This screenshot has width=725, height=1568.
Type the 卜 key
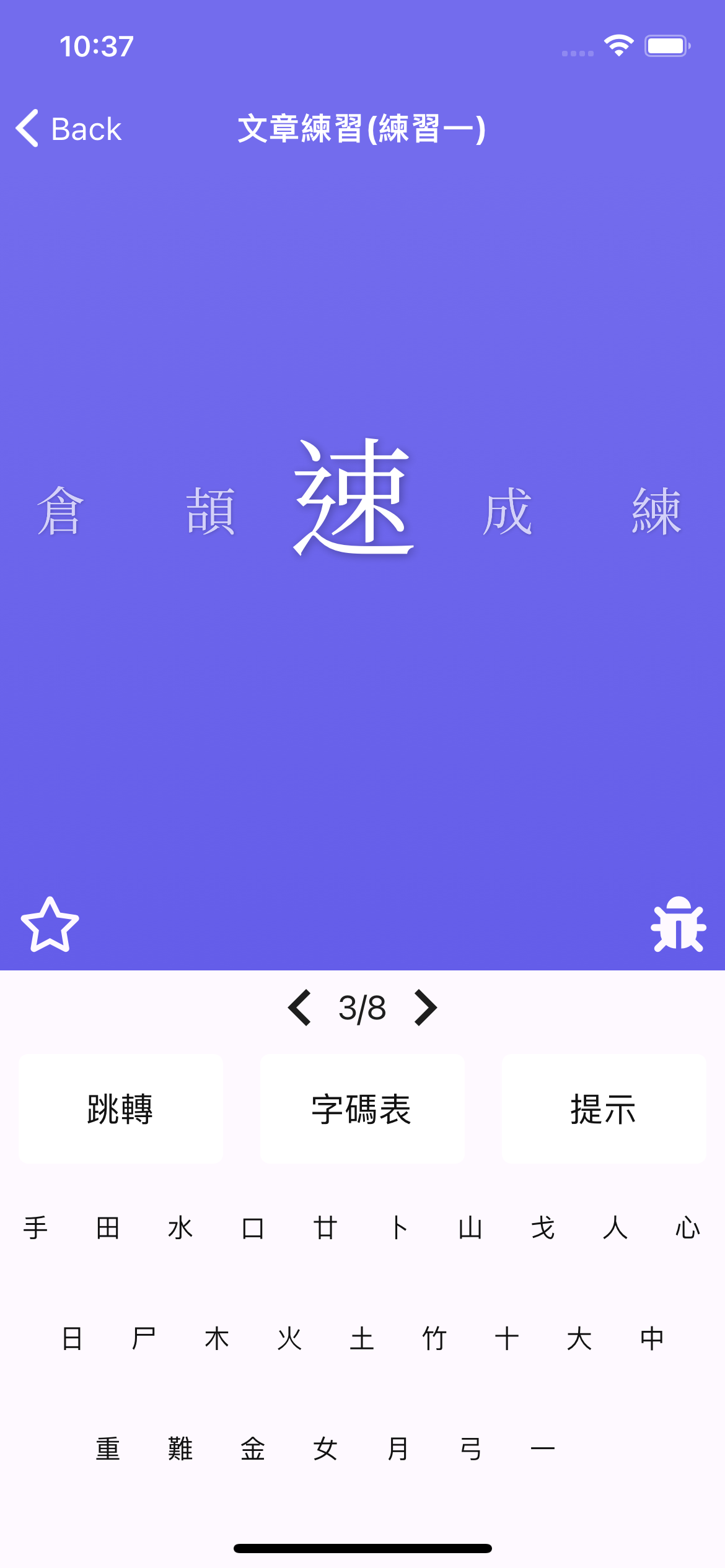398,1228
